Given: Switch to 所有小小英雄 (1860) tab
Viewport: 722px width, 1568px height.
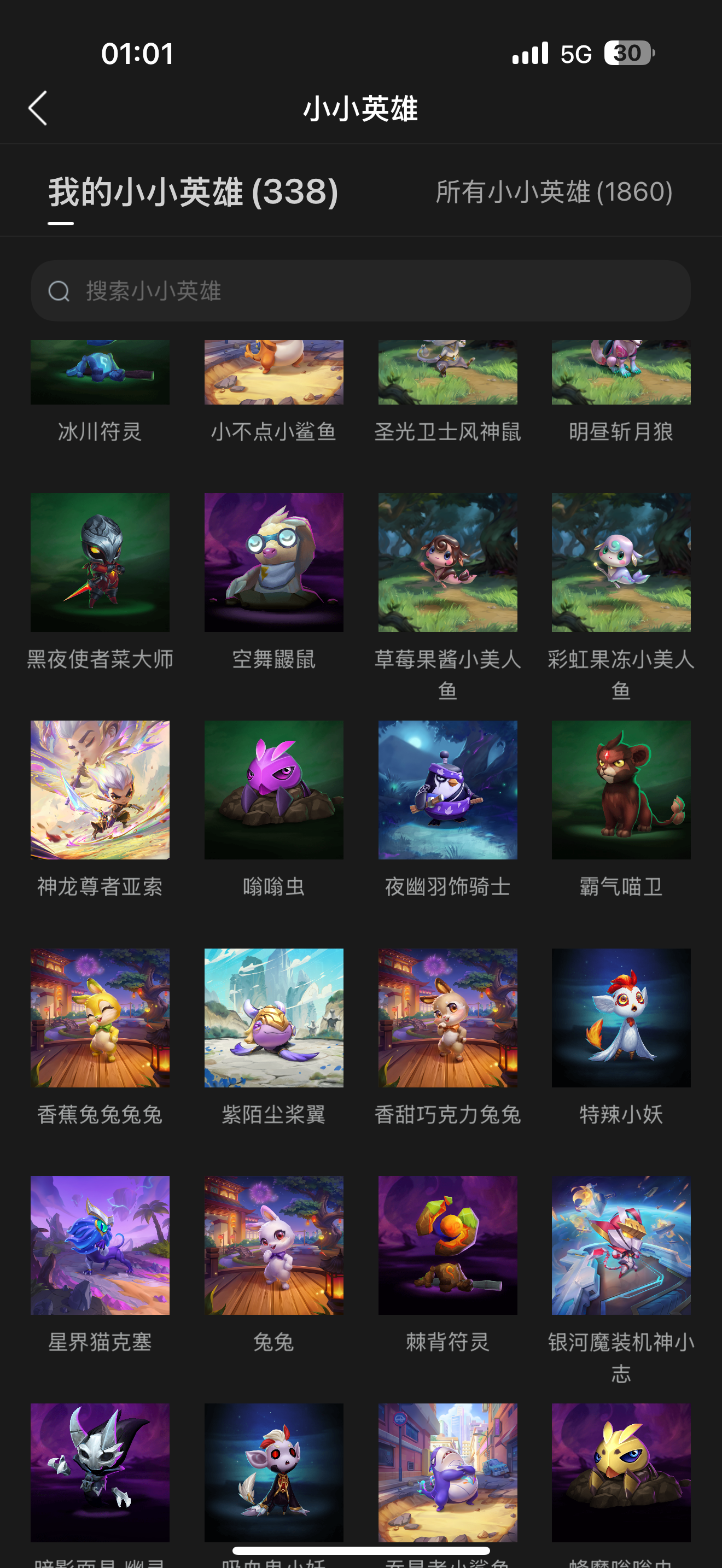Looking at the screenshot, I should click(554, 192).
